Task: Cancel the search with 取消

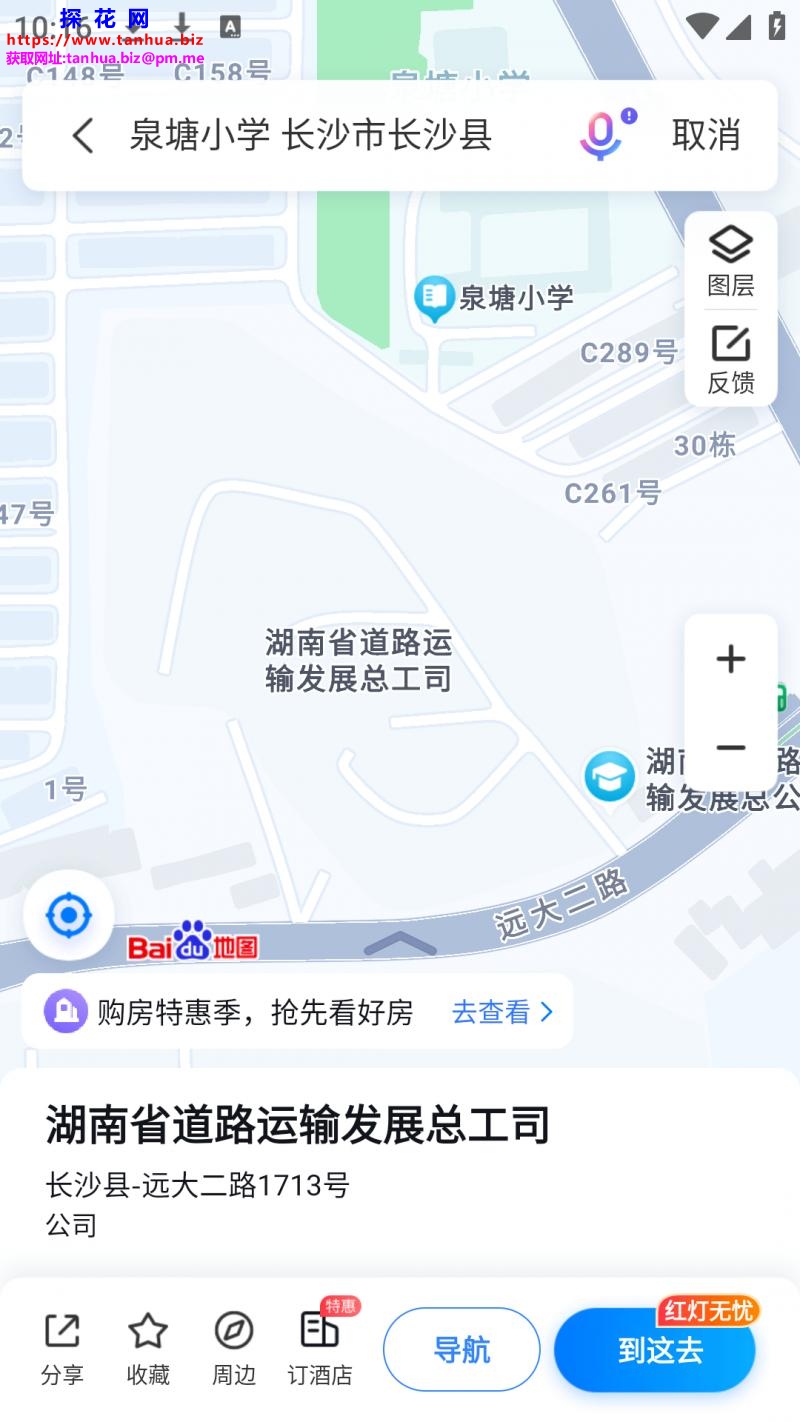Action: click(706, 135)
